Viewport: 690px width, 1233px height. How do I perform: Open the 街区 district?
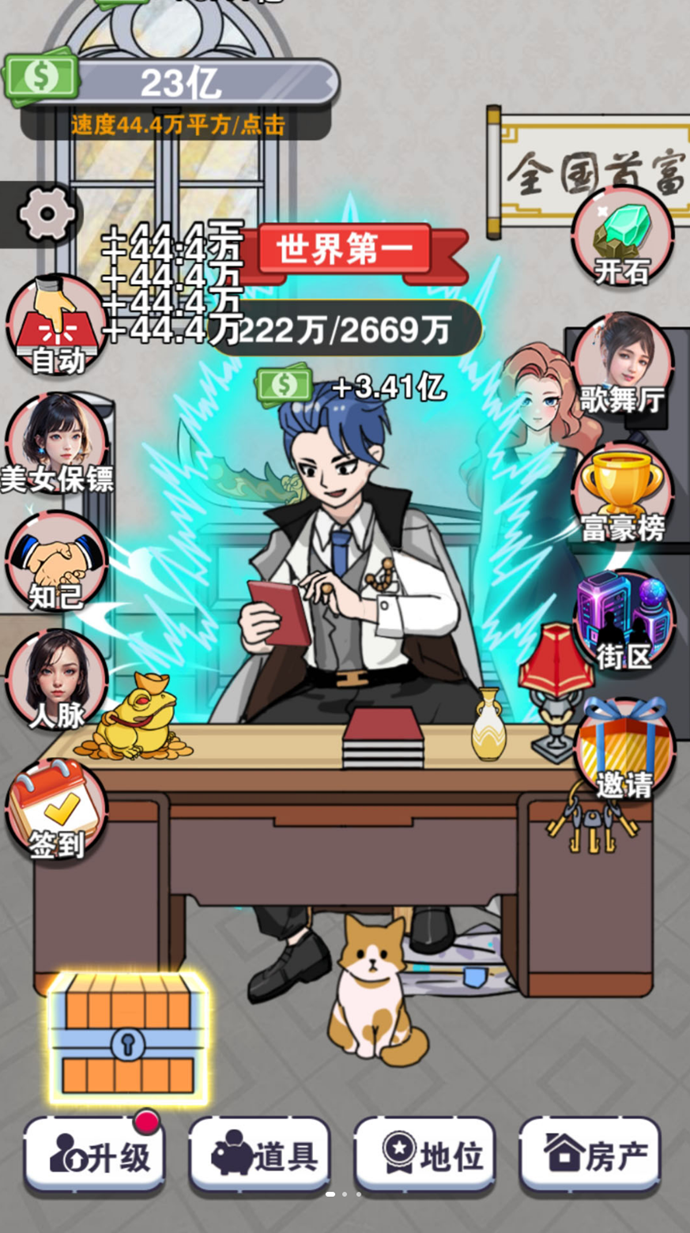pyautogui.click(x=622, y=622)
